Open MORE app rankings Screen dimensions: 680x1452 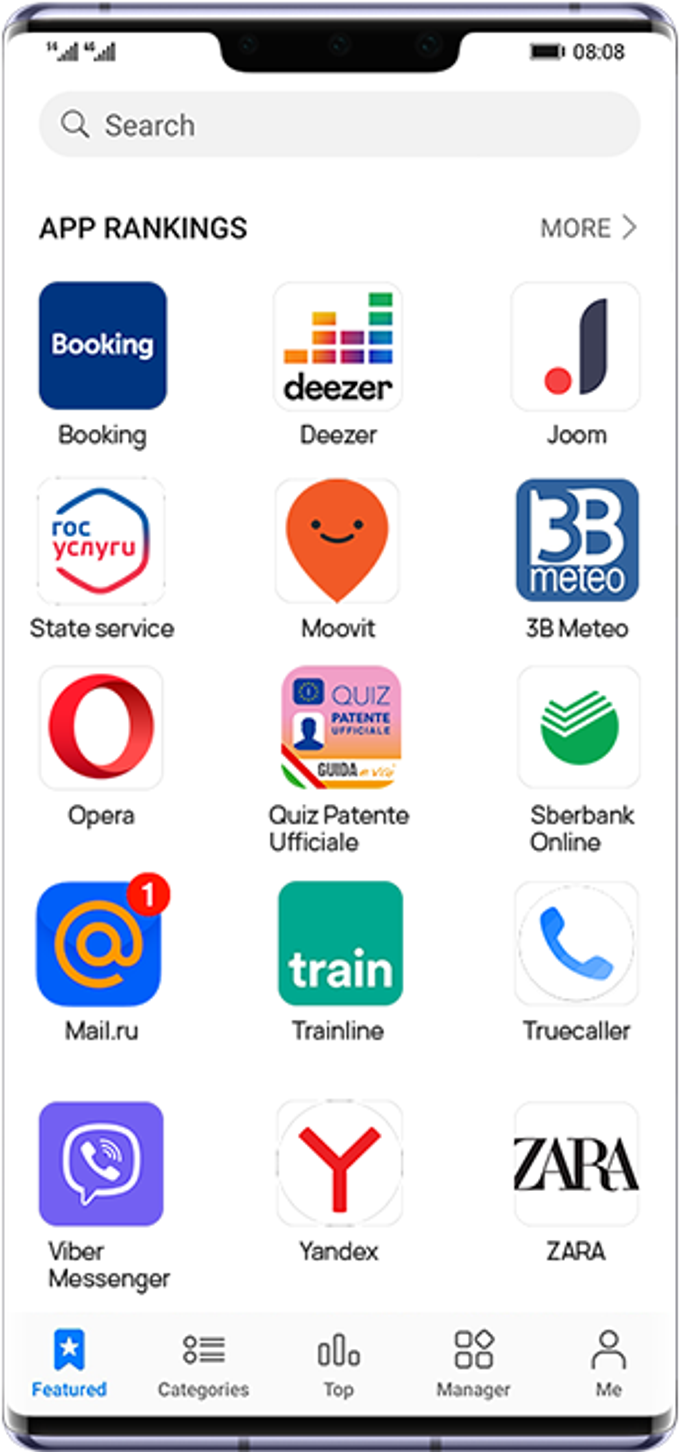pos(588,228)
